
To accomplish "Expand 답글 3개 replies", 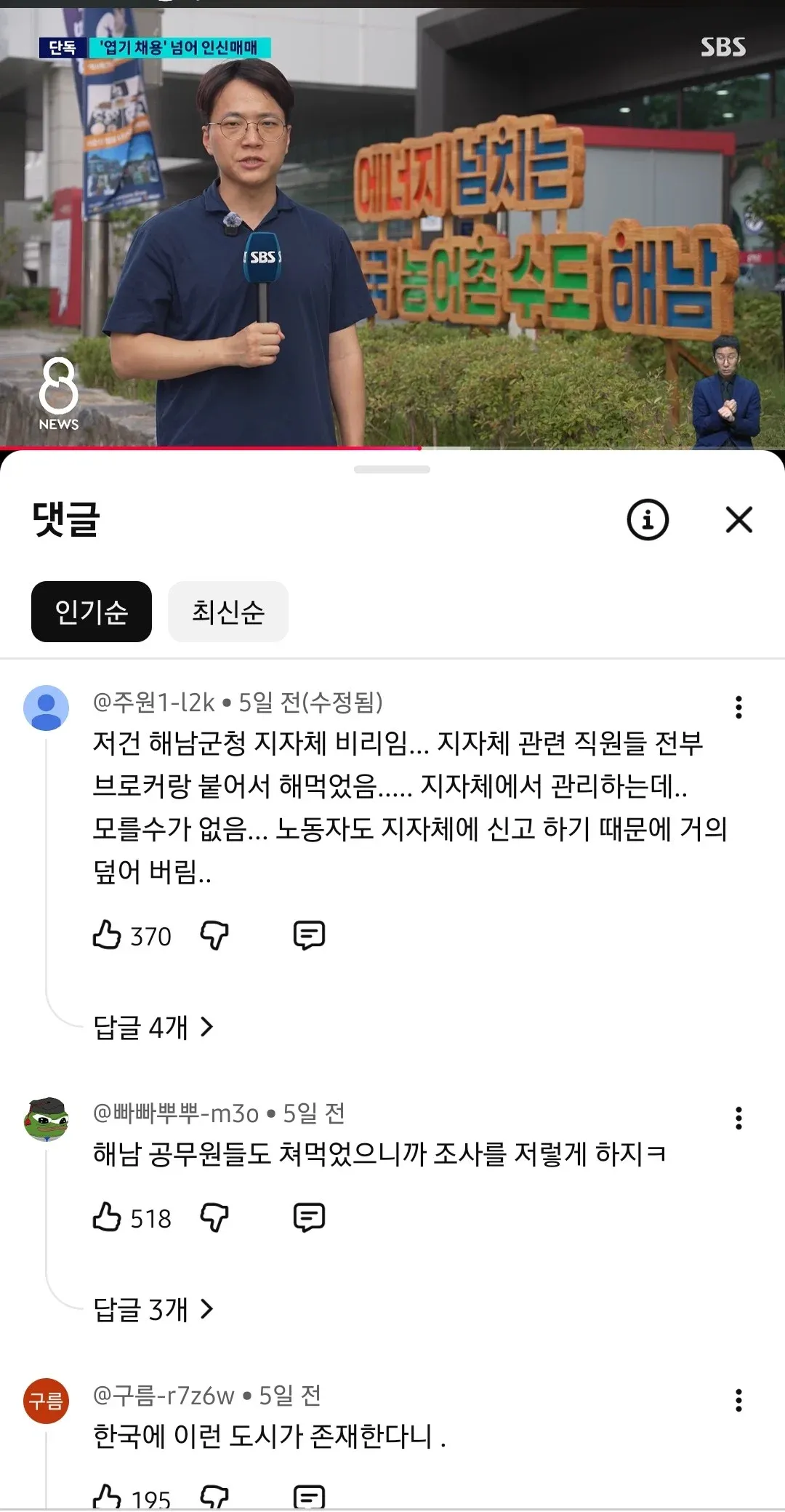I will tap(153, 1309).
